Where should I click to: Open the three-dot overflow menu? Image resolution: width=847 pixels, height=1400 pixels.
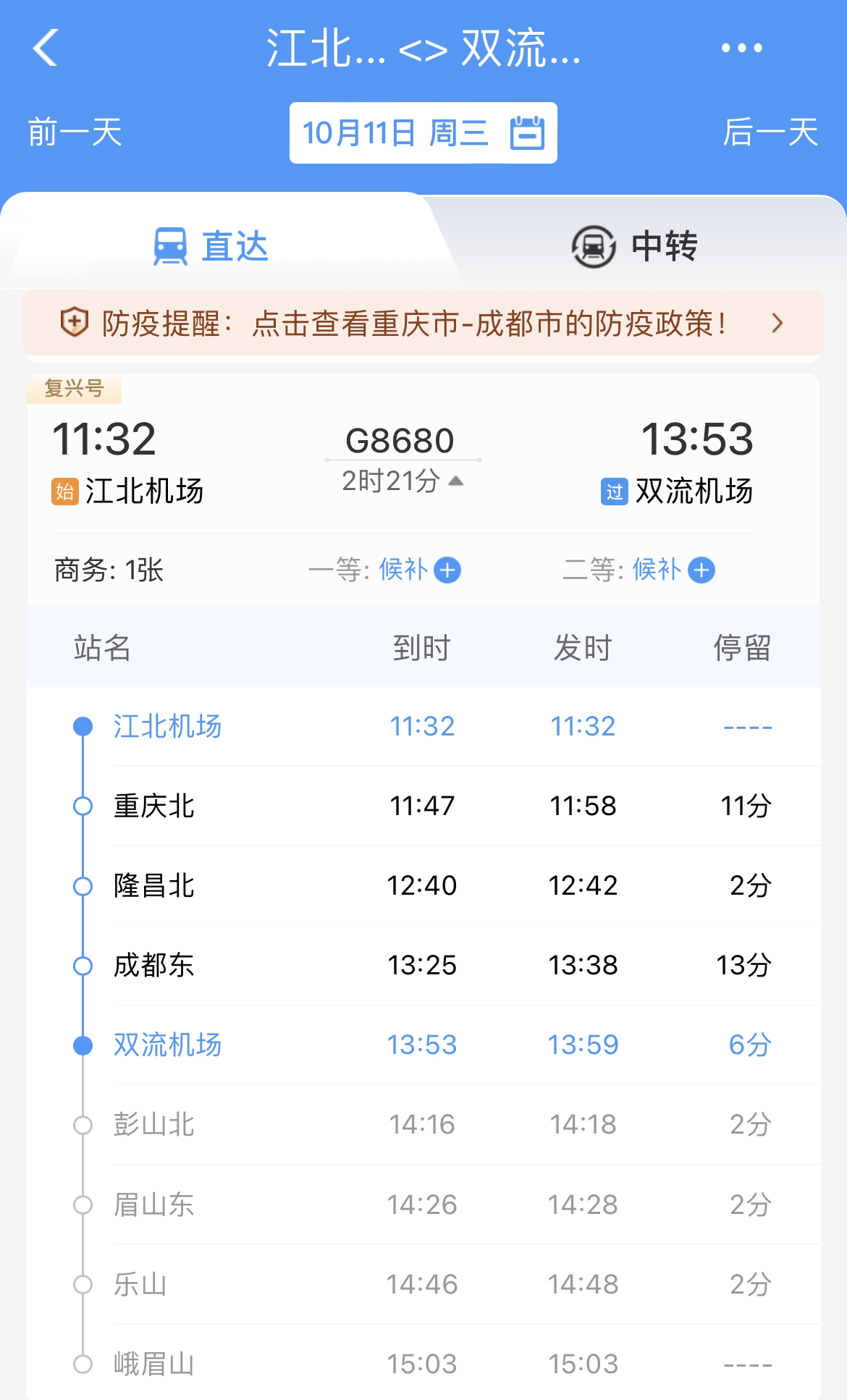[x=742, y=48]
